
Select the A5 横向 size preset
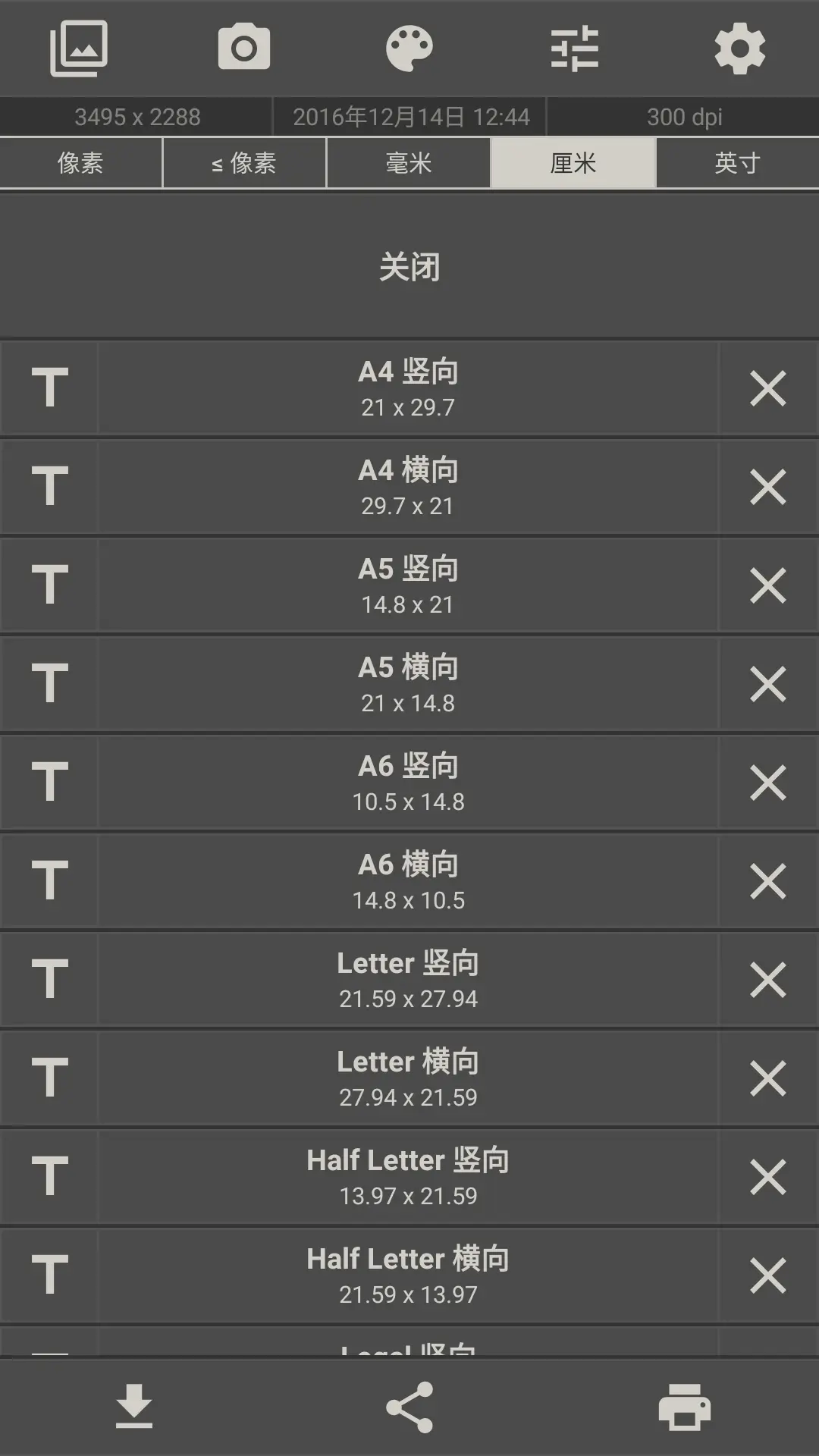coord(408,684)
